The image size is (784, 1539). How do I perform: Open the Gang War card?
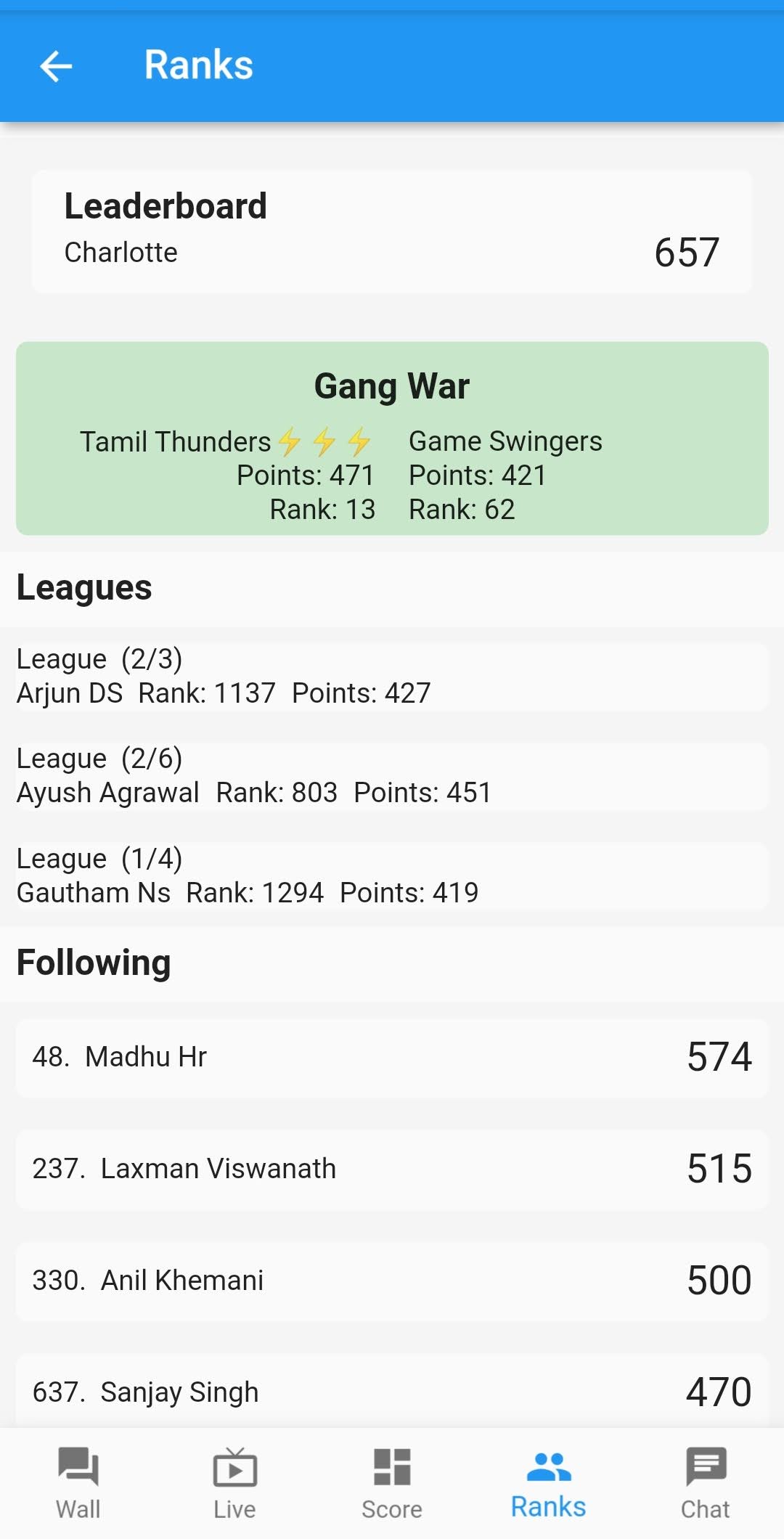(x=392, y=438)
